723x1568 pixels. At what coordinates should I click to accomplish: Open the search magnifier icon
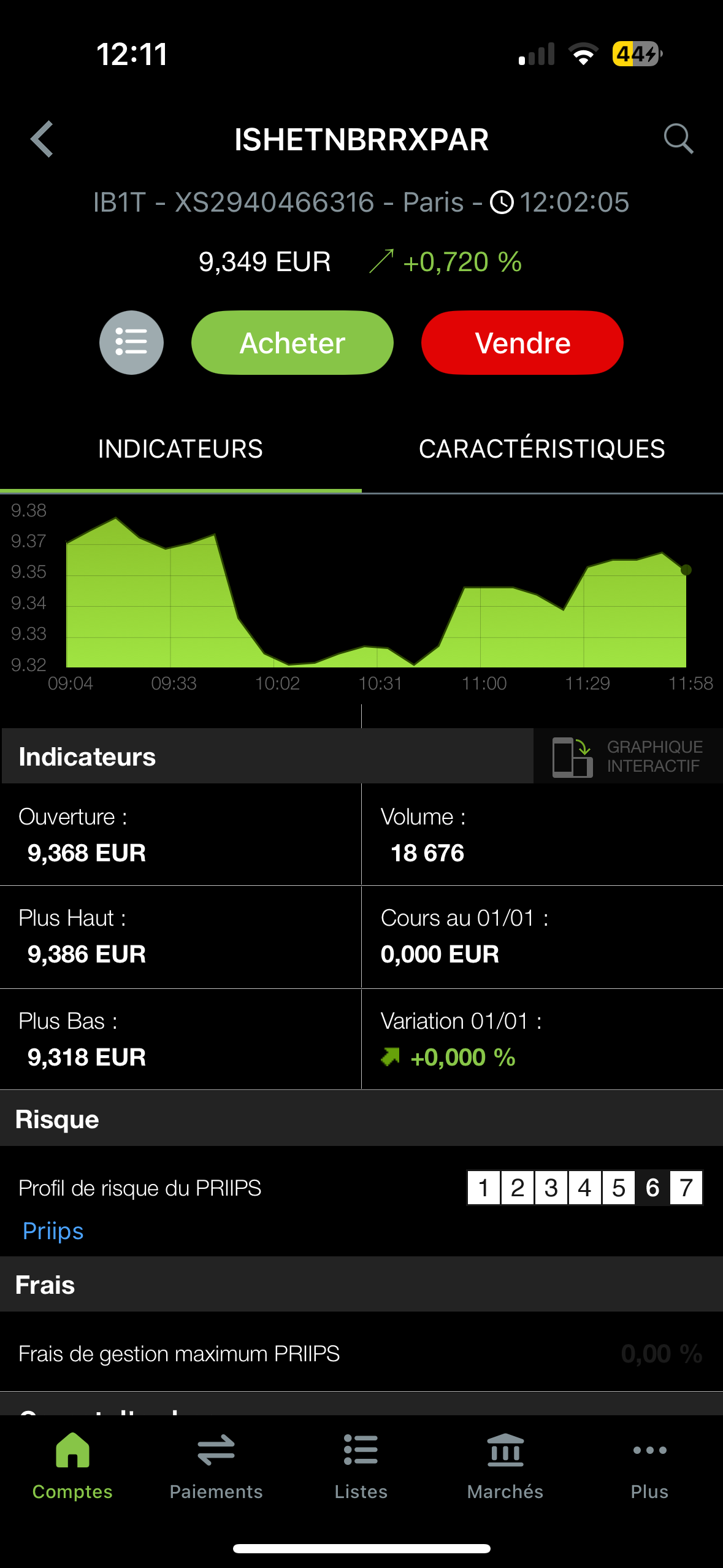(678, 139)
